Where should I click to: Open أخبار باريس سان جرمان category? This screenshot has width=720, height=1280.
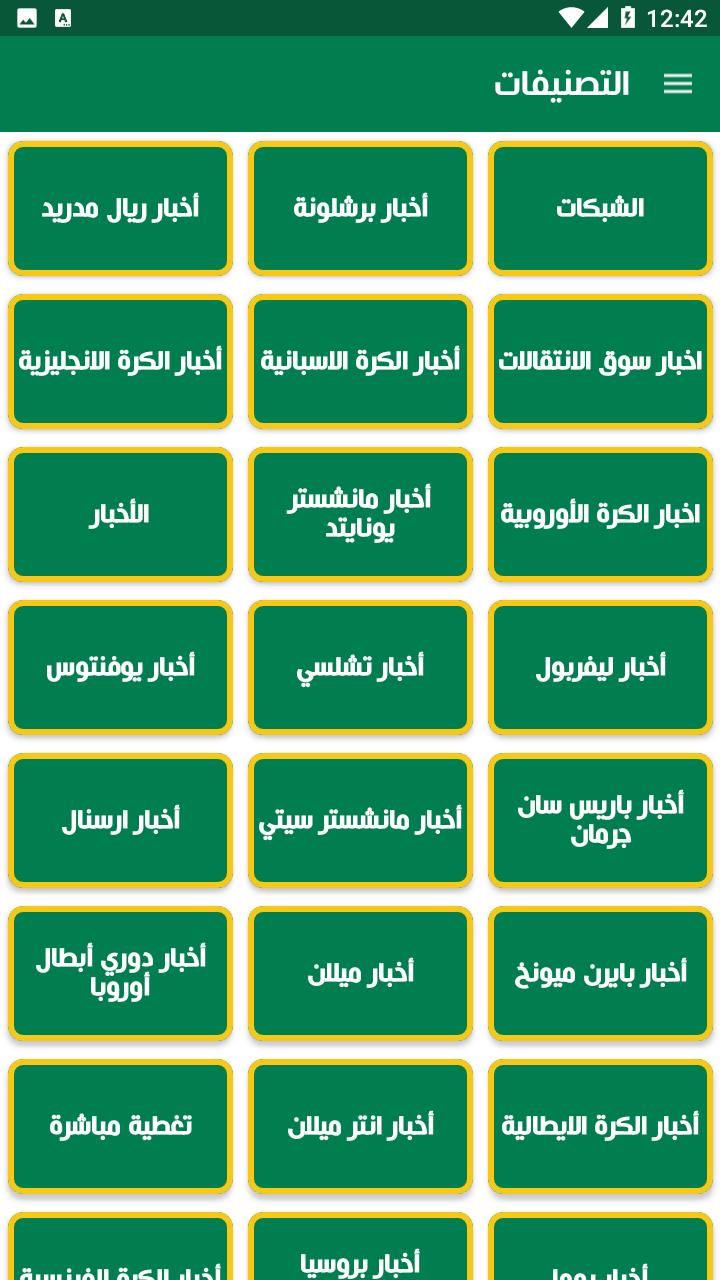pyautogui.click(x=600, y=820)
